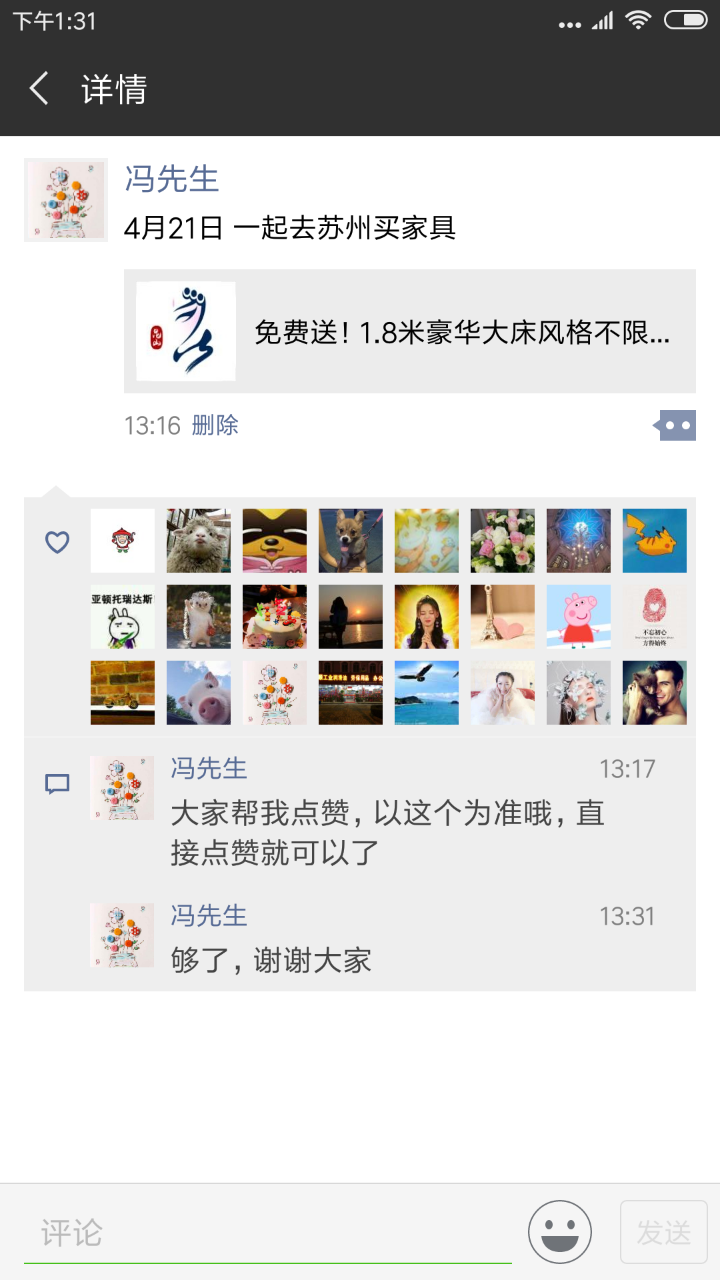Open the pink pig snout avatar profile
Screen dimensions: 720x1280
click(x=199, y=692)
